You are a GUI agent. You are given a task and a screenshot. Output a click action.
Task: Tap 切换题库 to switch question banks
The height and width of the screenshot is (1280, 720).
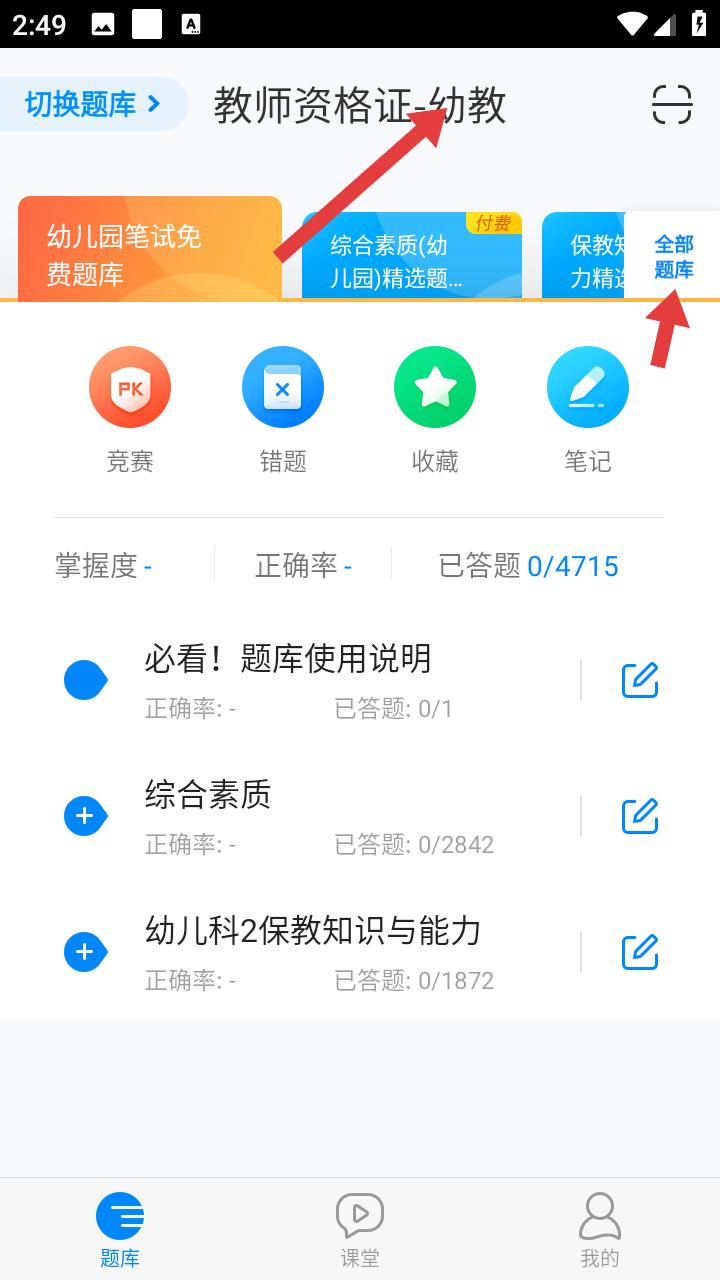click(93, 104)
